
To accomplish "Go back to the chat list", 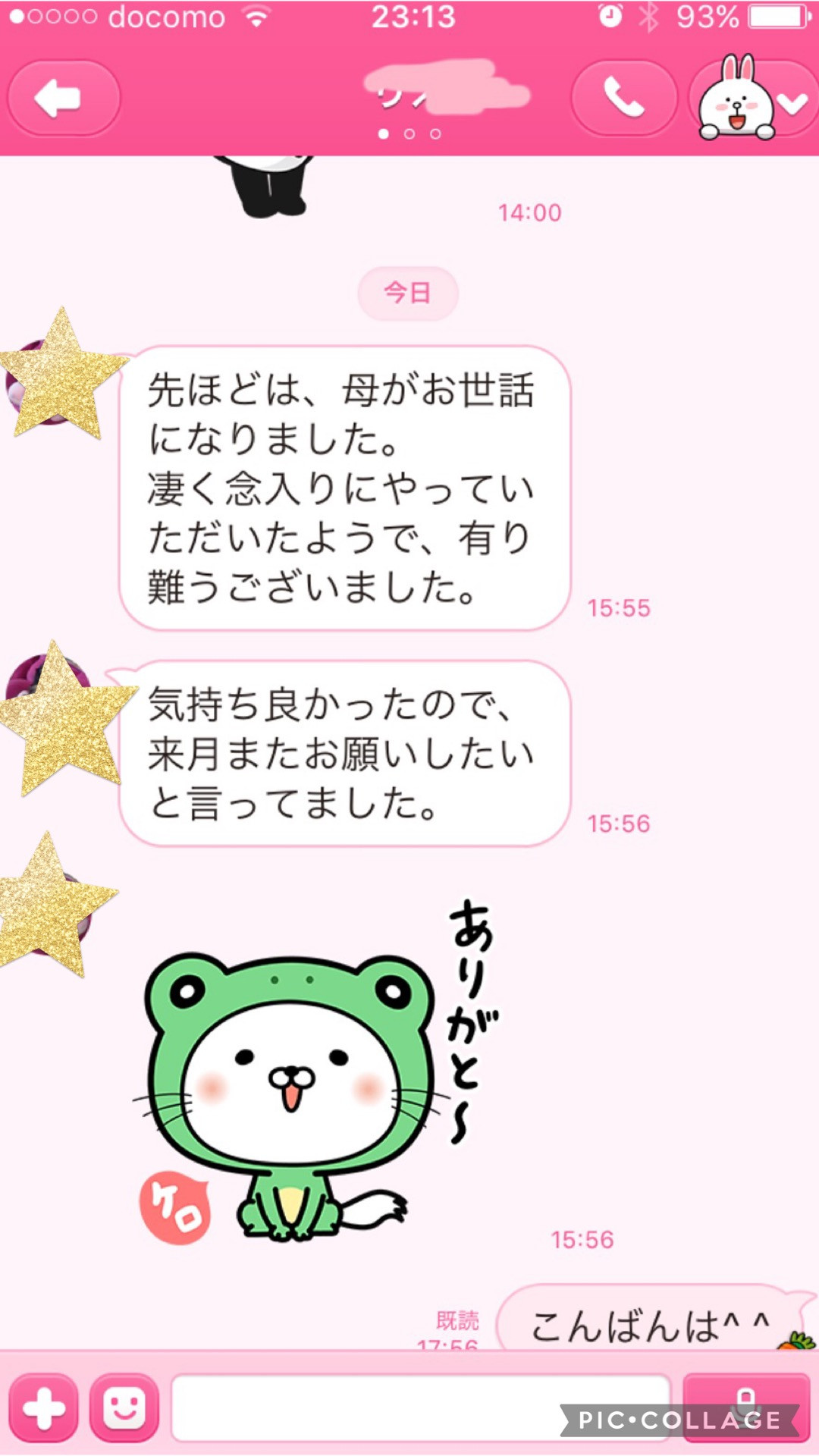I will click(64, 99).
